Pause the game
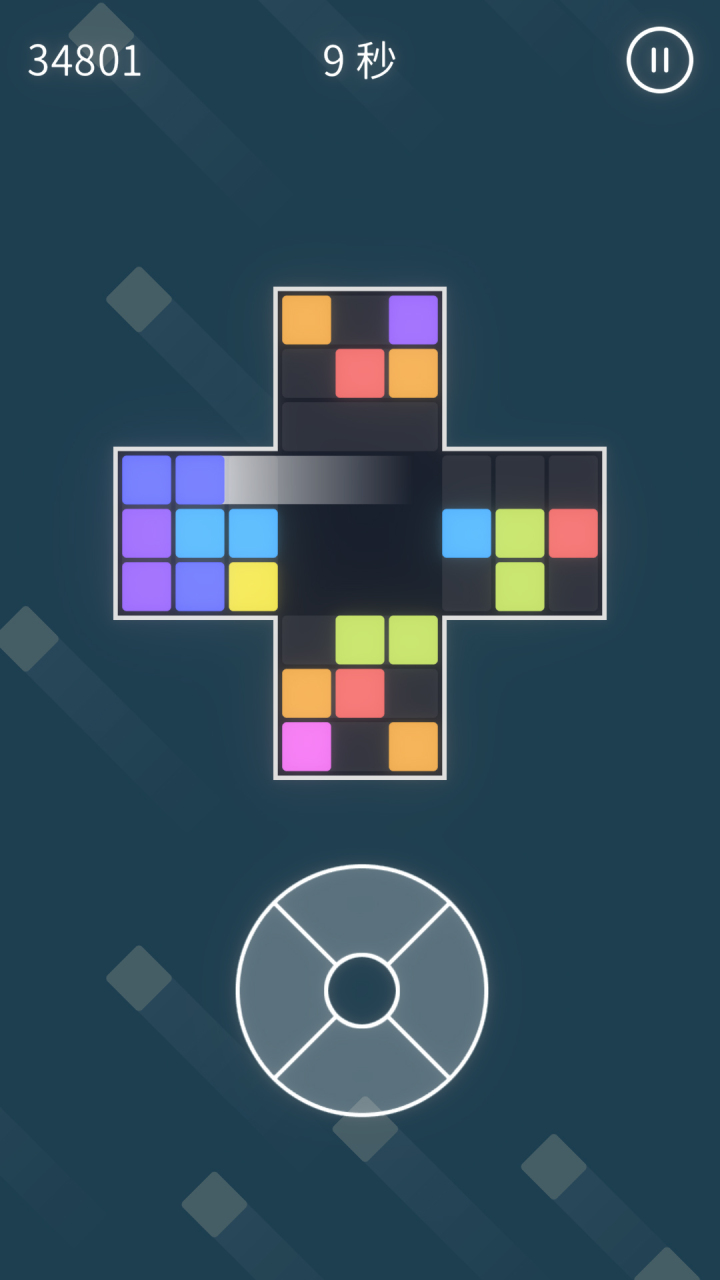This screenshot has width=720, height=1280. (x=659, y=60)
